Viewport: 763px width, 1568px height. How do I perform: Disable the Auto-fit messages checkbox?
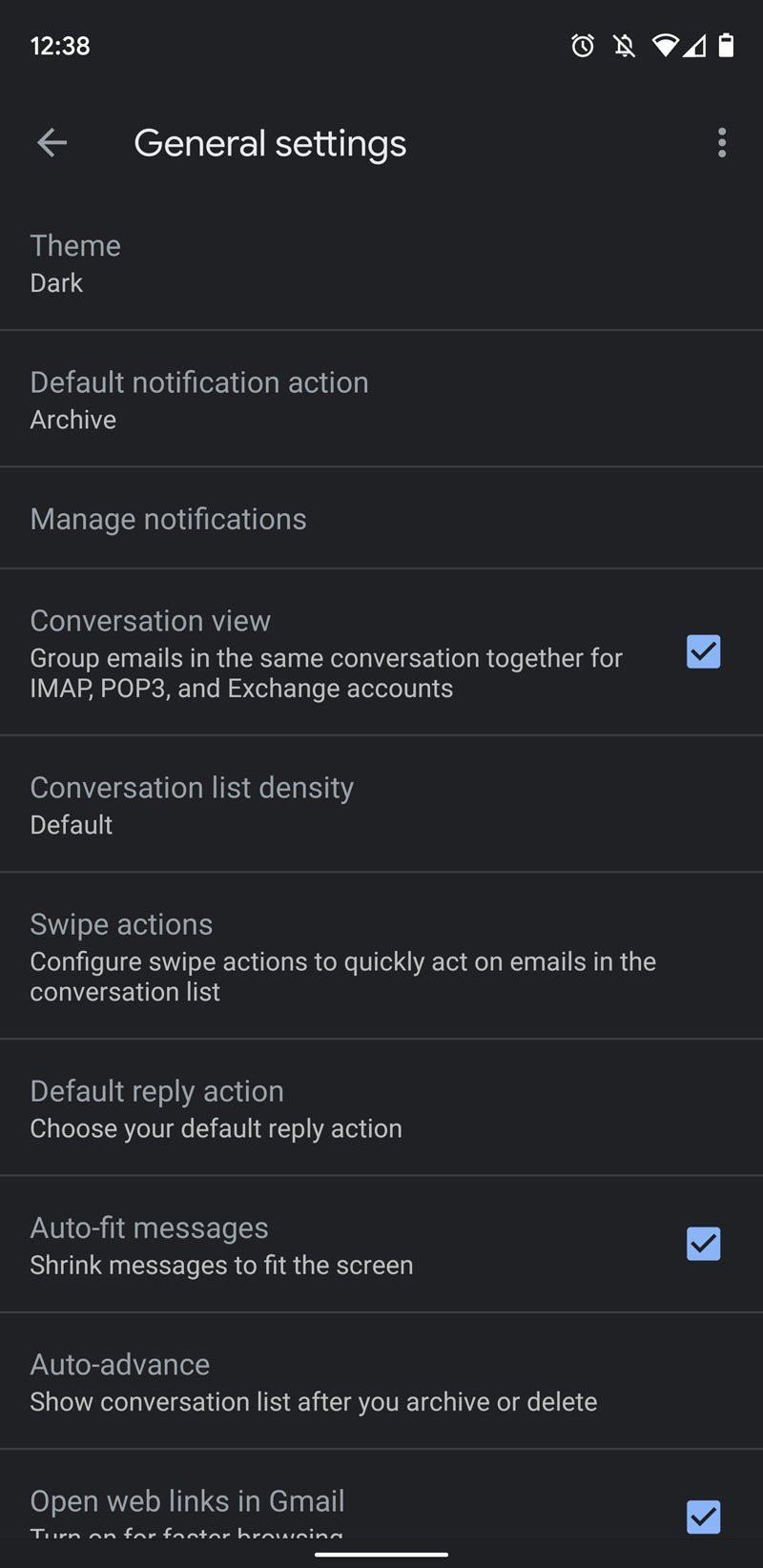pos(703,1244)
